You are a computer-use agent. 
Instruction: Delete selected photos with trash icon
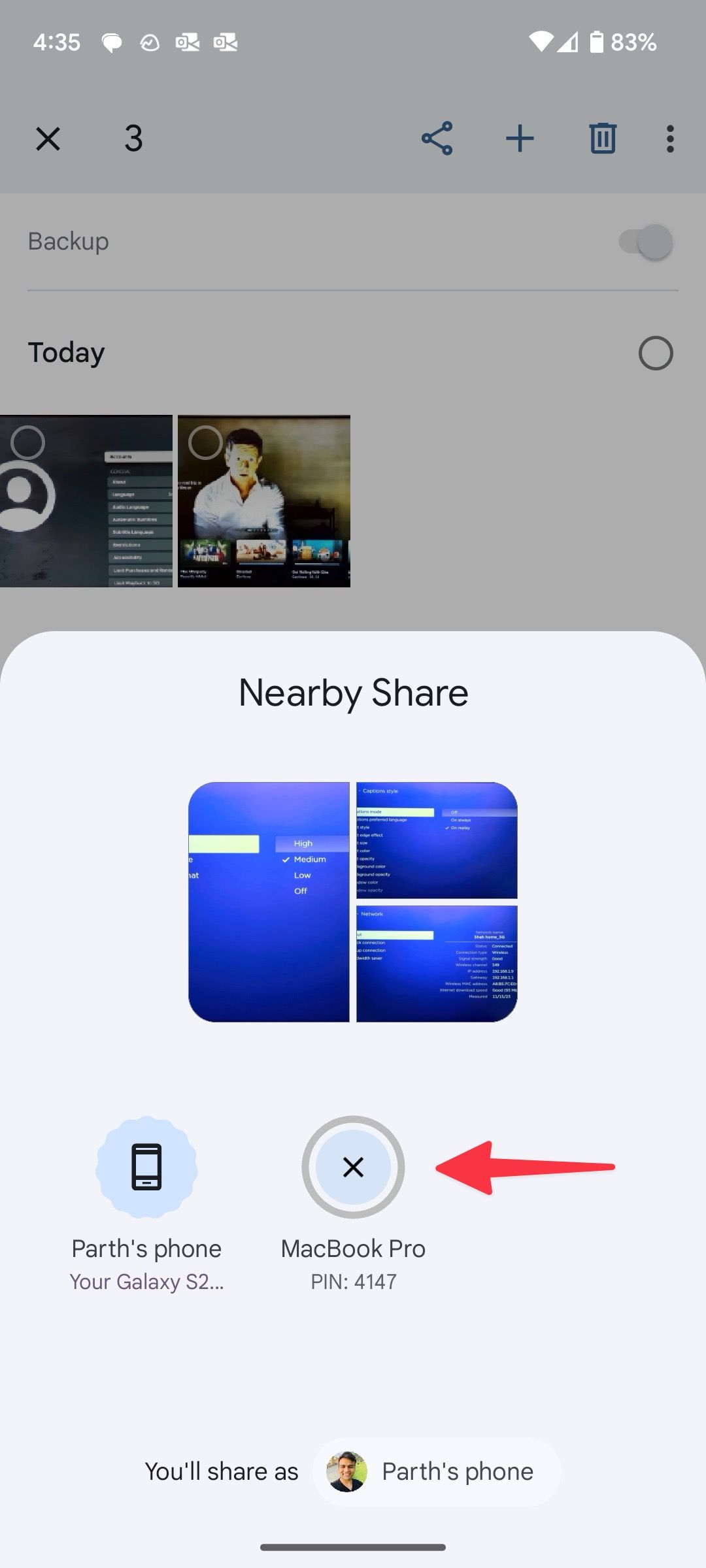(x=602, y=139)
